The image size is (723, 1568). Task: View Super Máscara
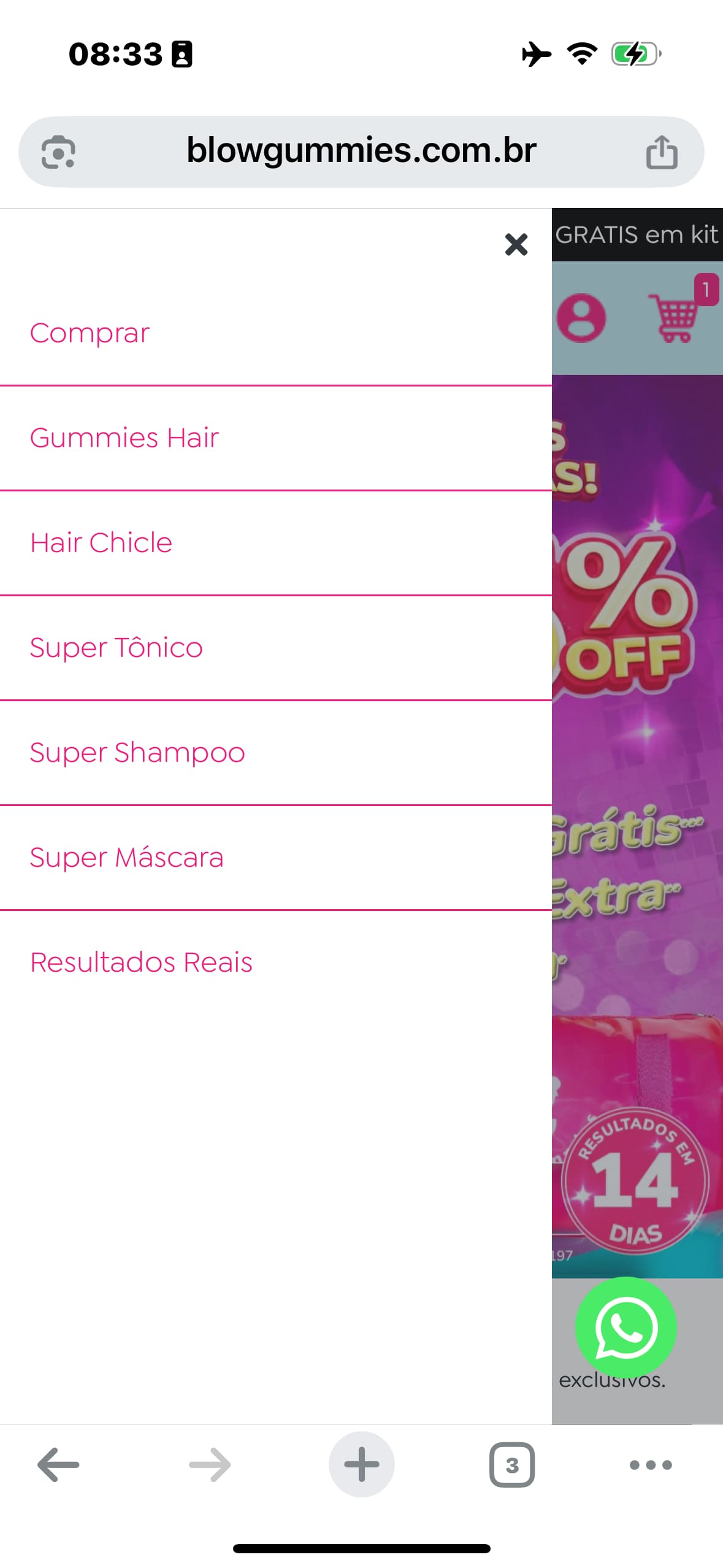(127, 858)
